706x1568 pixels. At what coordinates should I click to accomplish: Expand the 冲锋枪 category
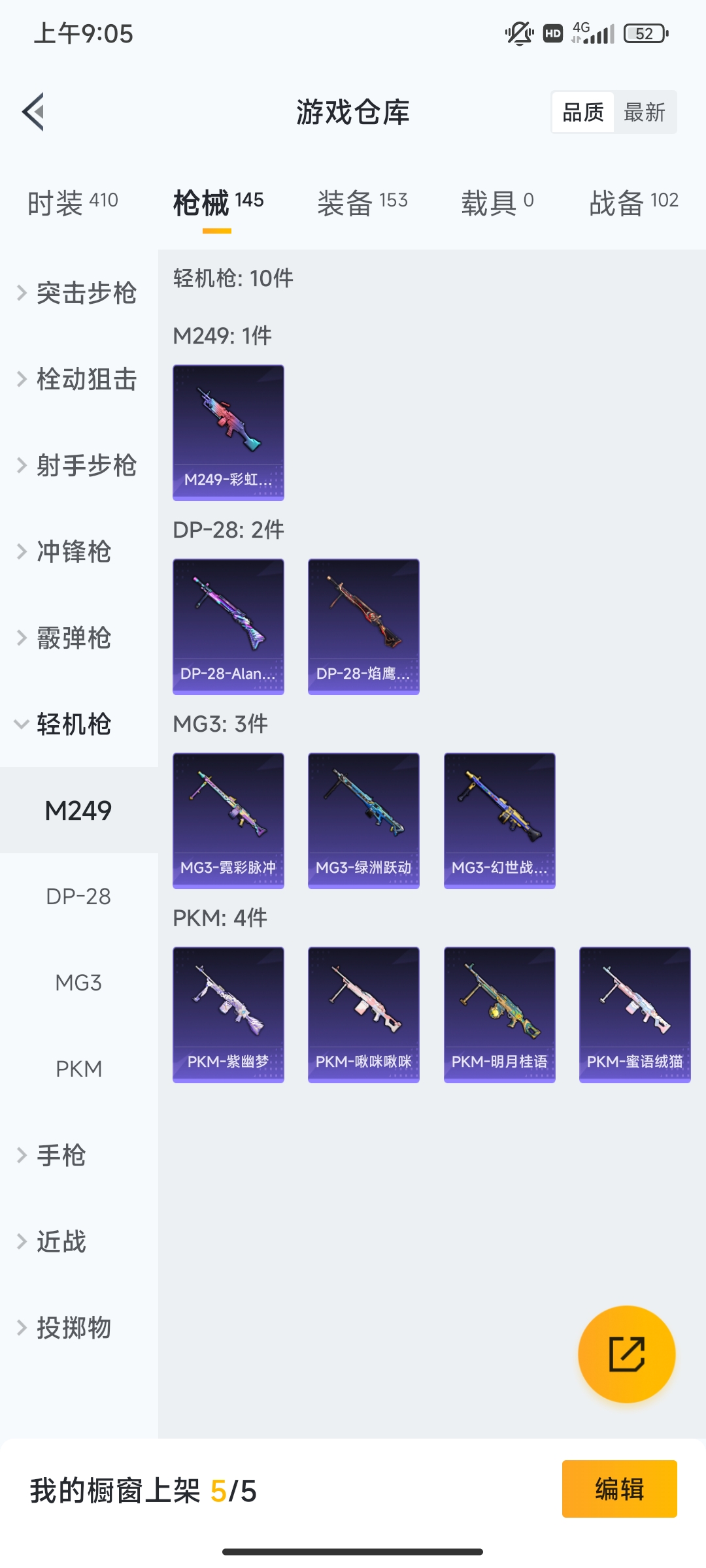coord(78,551)
